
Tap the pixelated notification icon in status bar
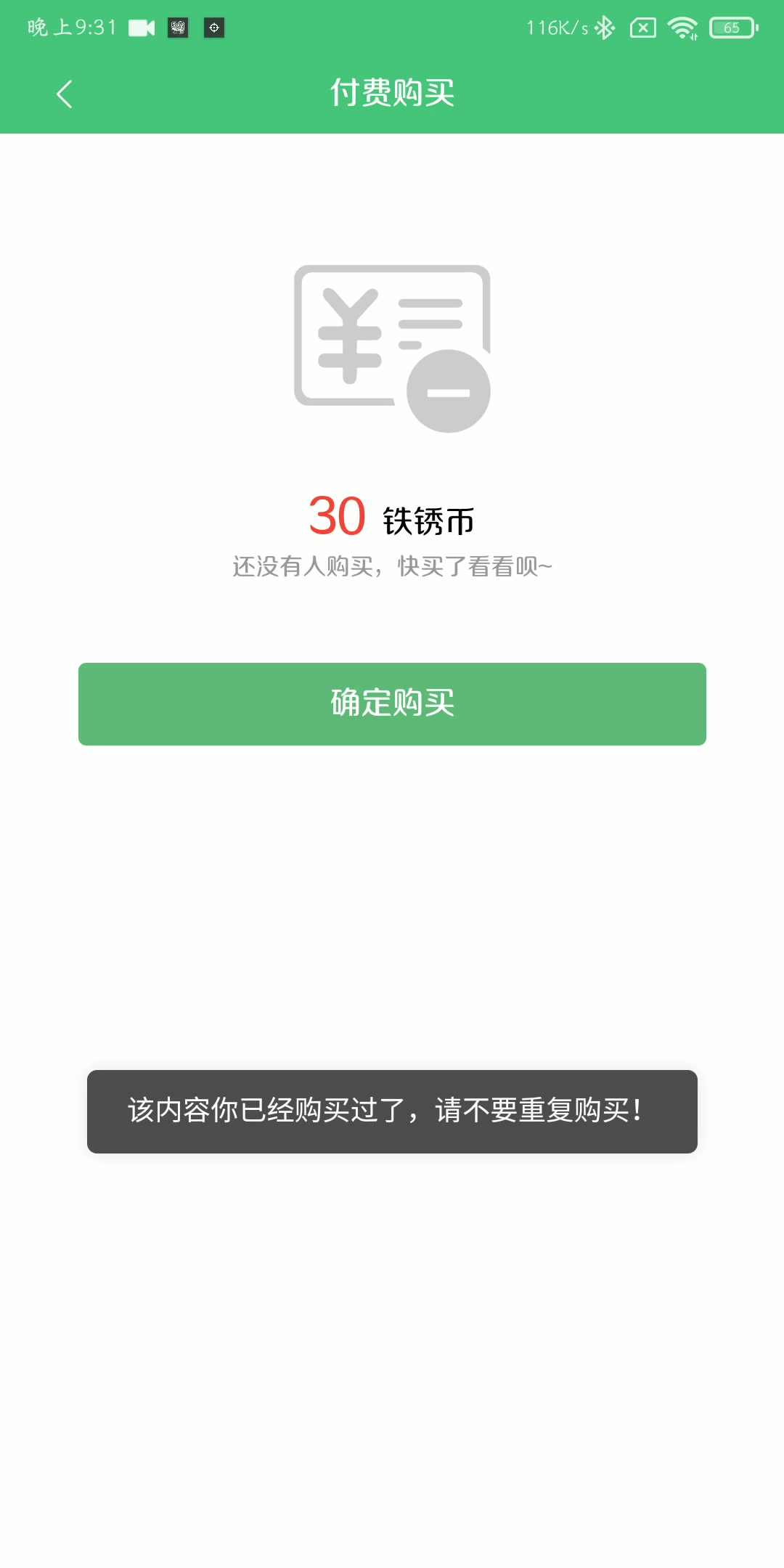[x=179, y=28]
